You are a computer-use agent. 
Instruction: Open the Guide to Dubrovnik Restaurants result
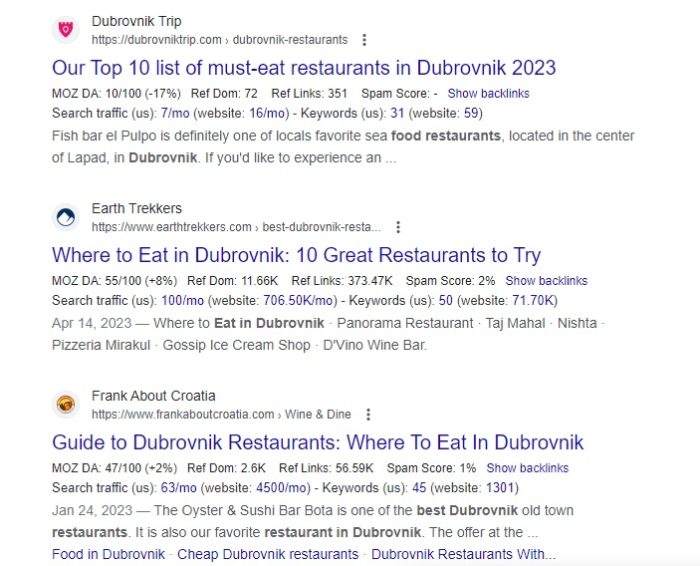(317, 442)
